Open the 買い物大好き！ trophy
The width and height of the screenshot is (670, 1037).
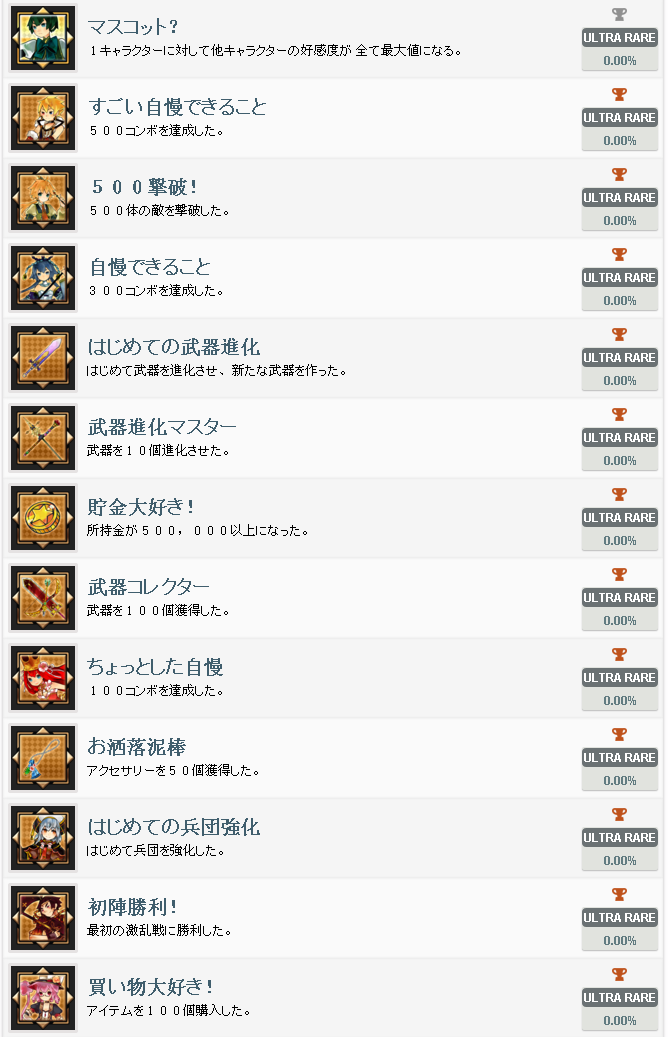(150, 987)
